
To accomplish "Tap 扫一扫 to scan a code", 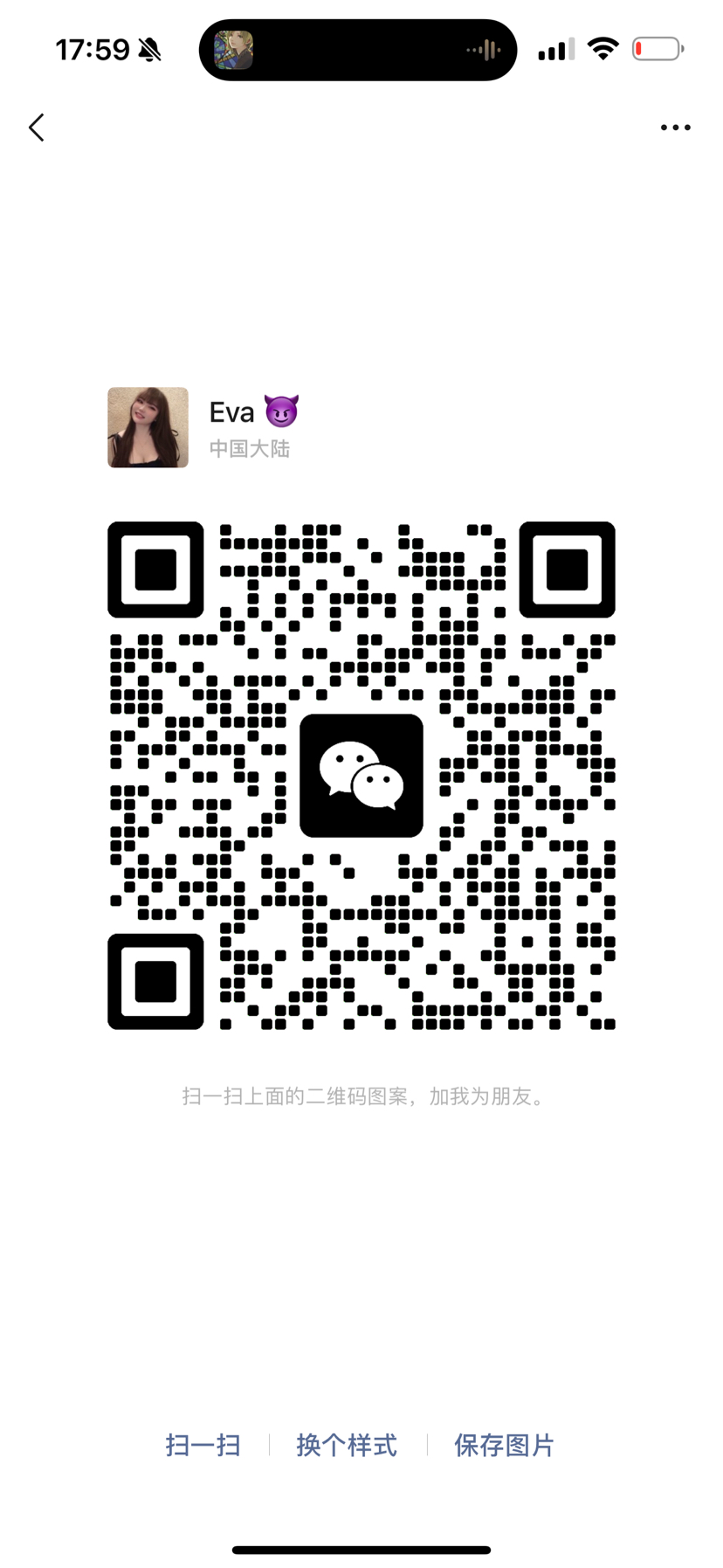I will pyautogui.click(x=203, y=1445).
